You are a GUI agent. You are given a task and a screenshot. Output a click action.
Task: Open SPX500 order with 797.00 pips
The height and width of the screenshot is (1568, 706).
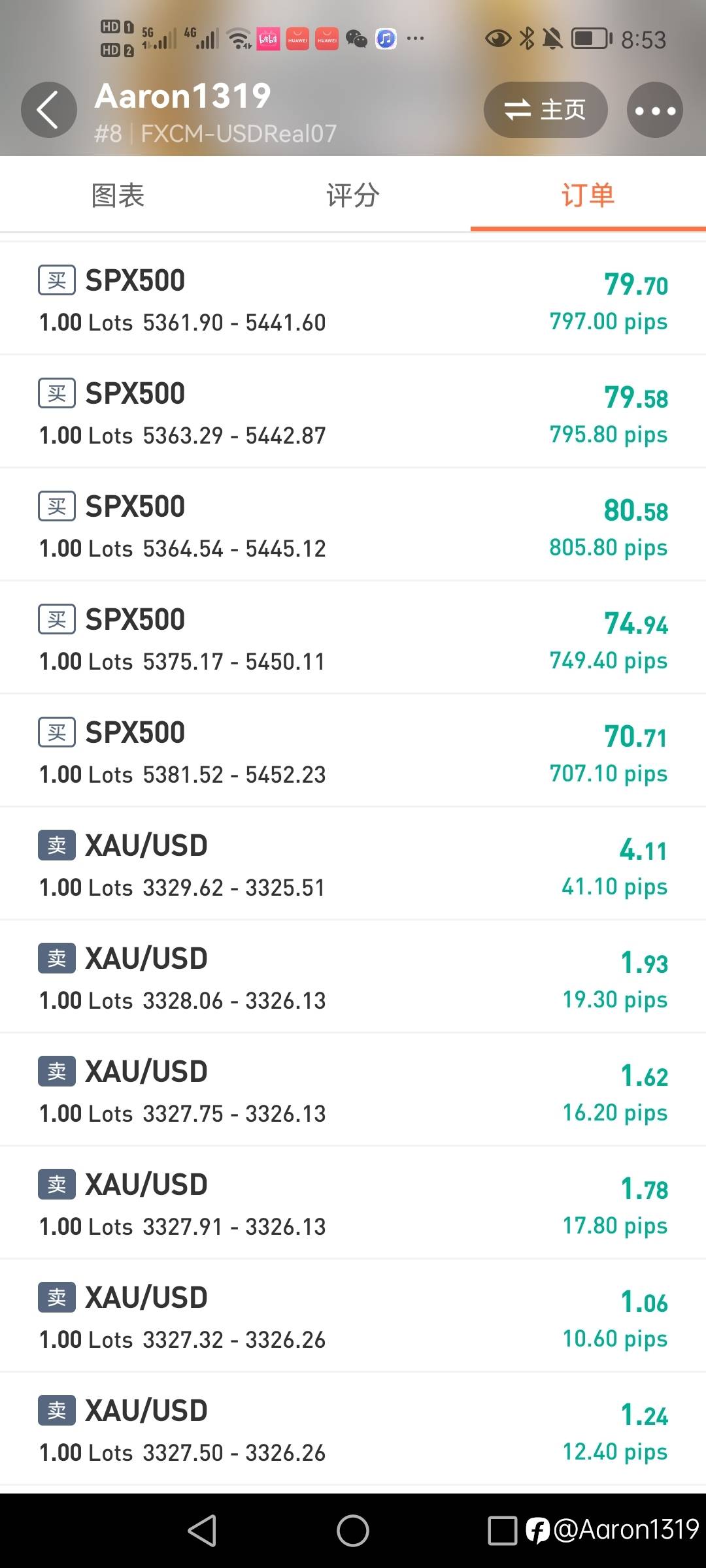tap(353, 299)
